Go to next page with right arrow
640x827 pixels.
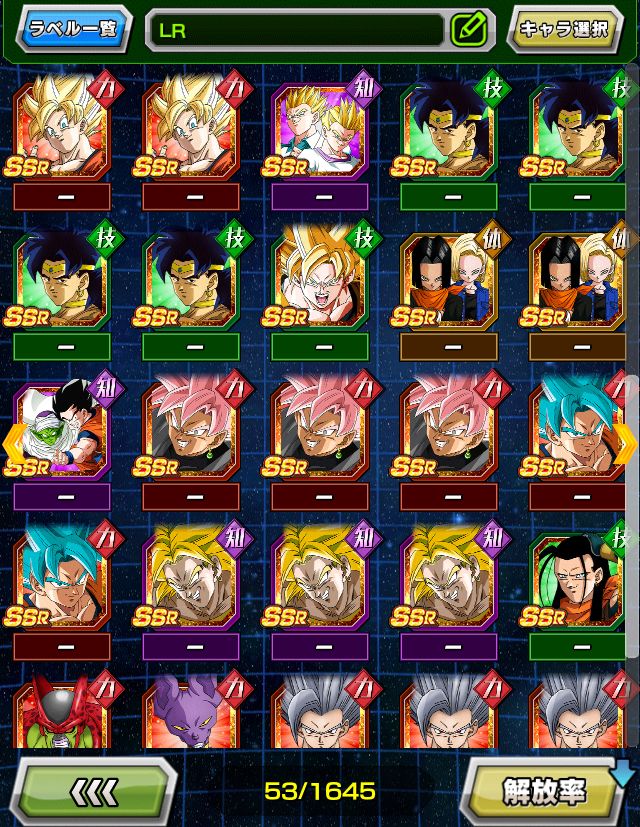pos(624,438)
